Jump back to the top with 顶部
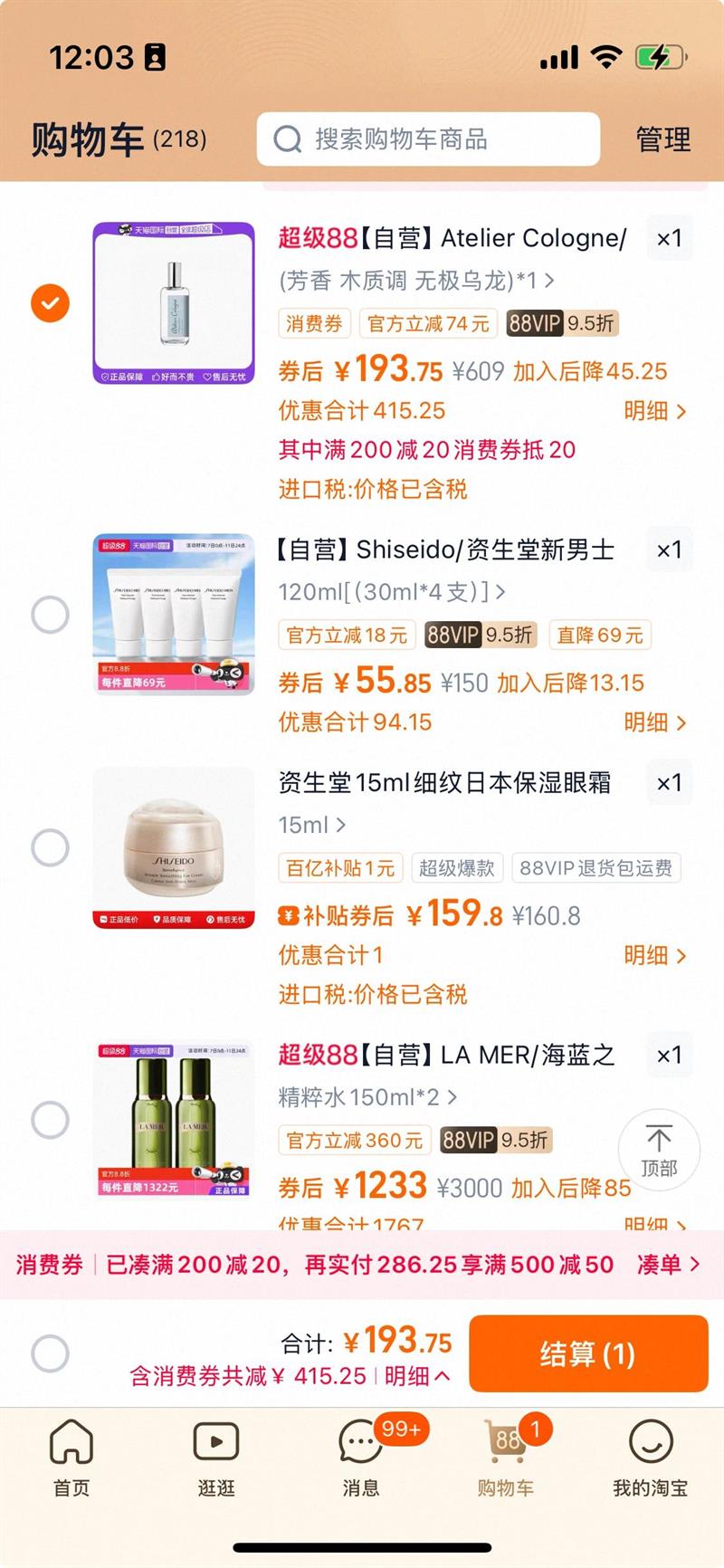Screen dimensions: 724x1568 659,1150
